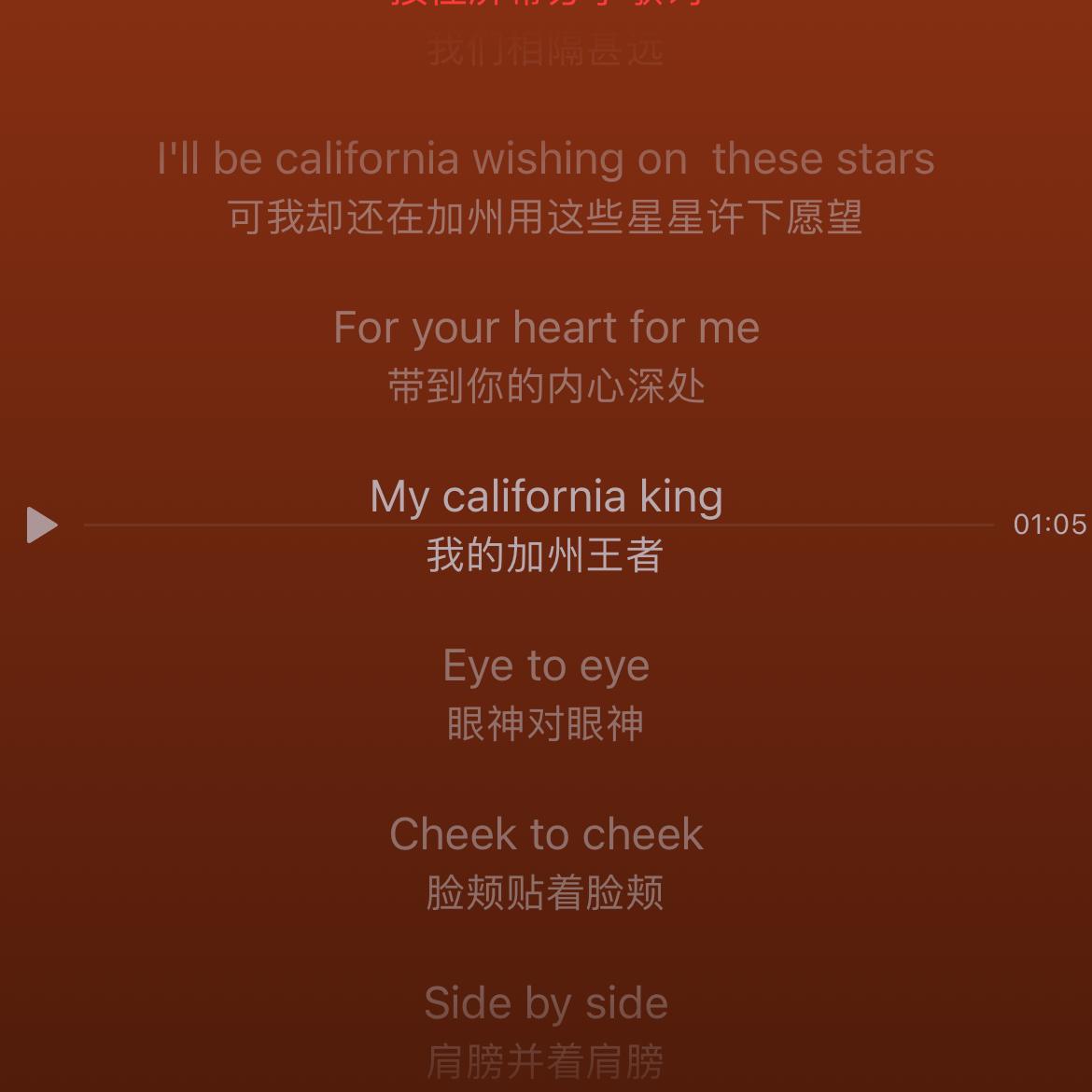This screenshot has height=1092, width=1092.
Task: Play from the My california king lyric line
Action: click(x=42, y=525)
